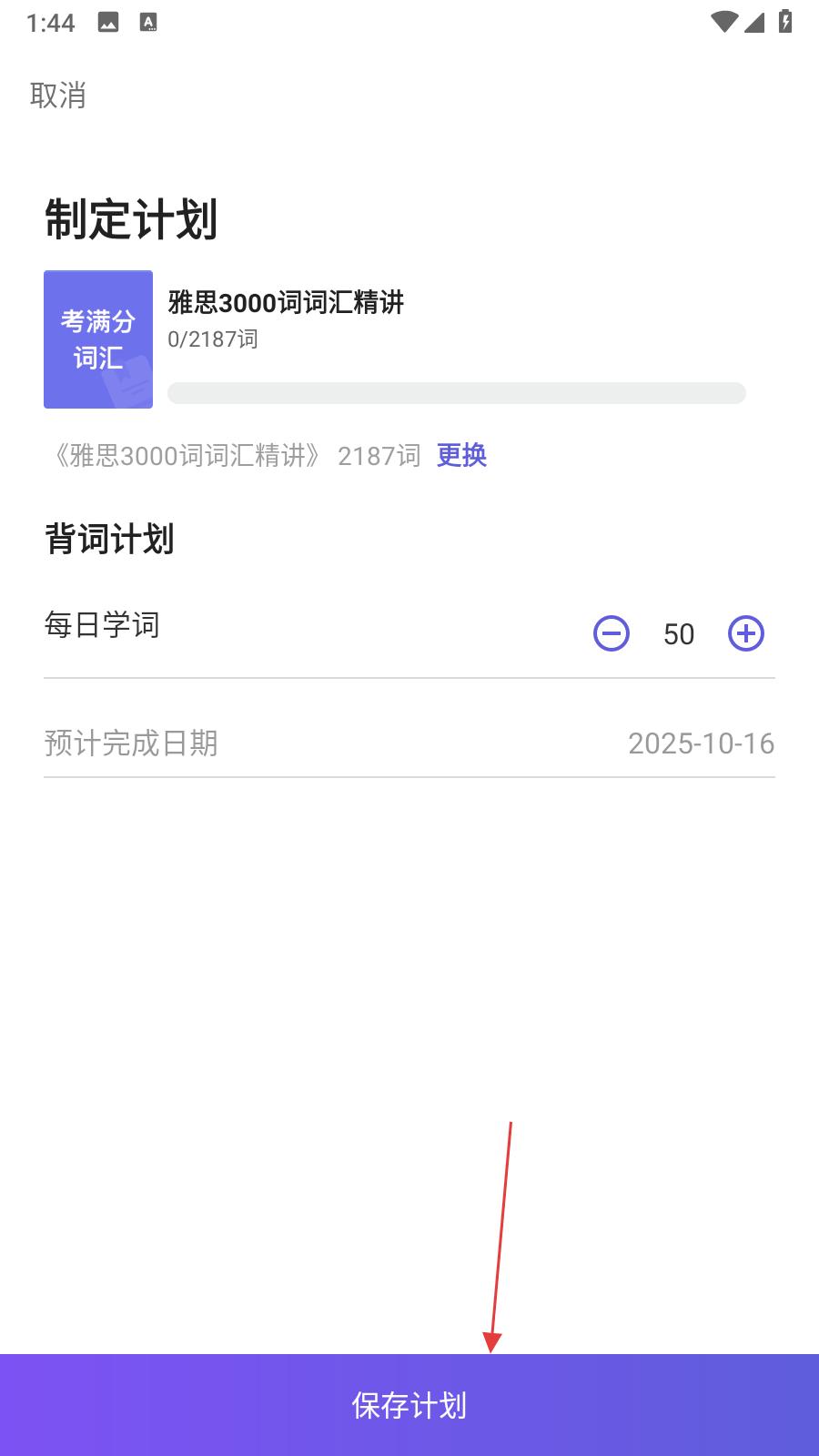Save the plan with 保存计划
Image resolution: width=819 pixels, height=1456 pixels.
[409, 1405]
